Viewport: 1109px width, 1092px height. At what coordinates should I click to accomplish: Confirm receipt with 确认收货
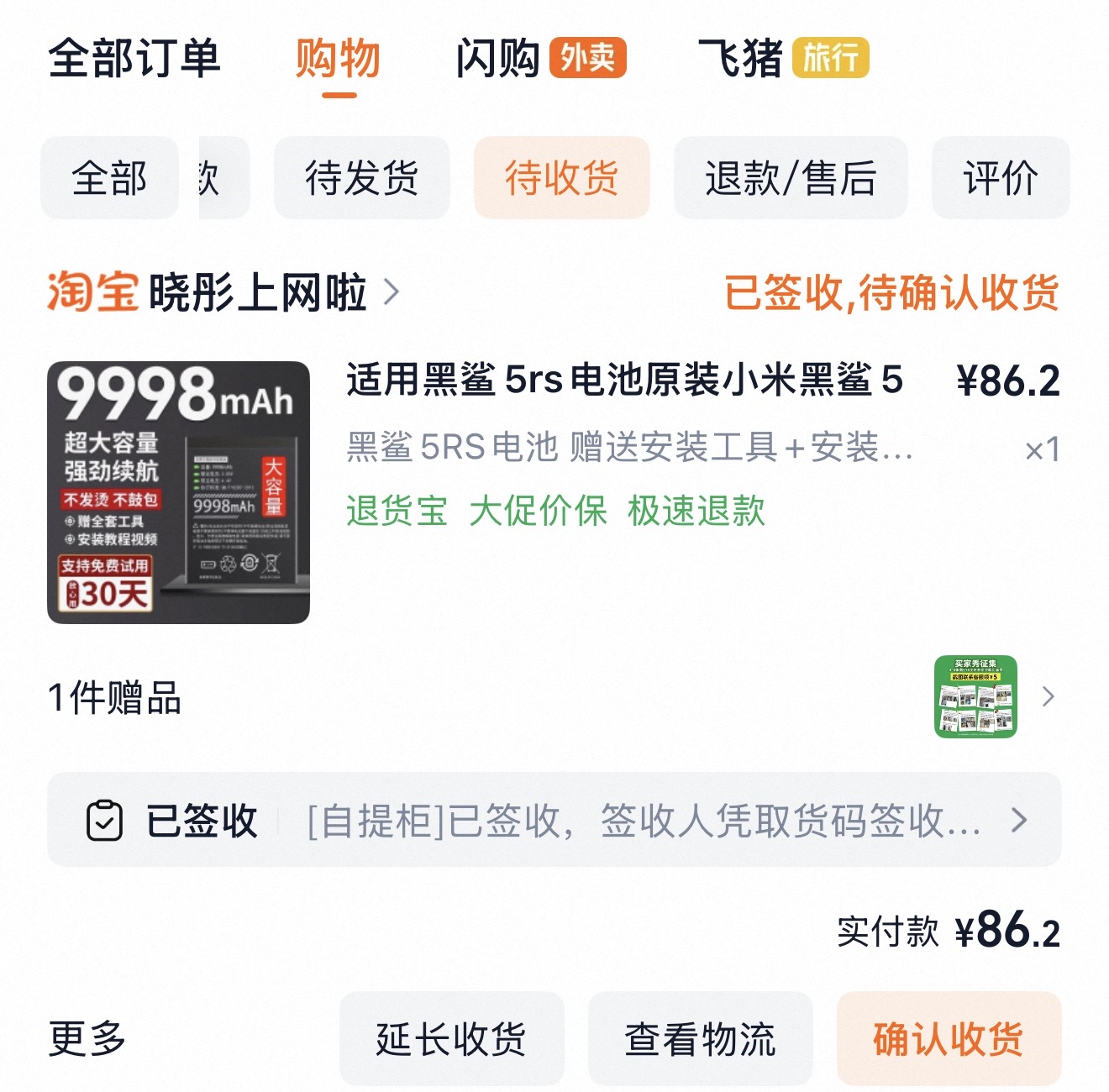[x=949, y=1038]
